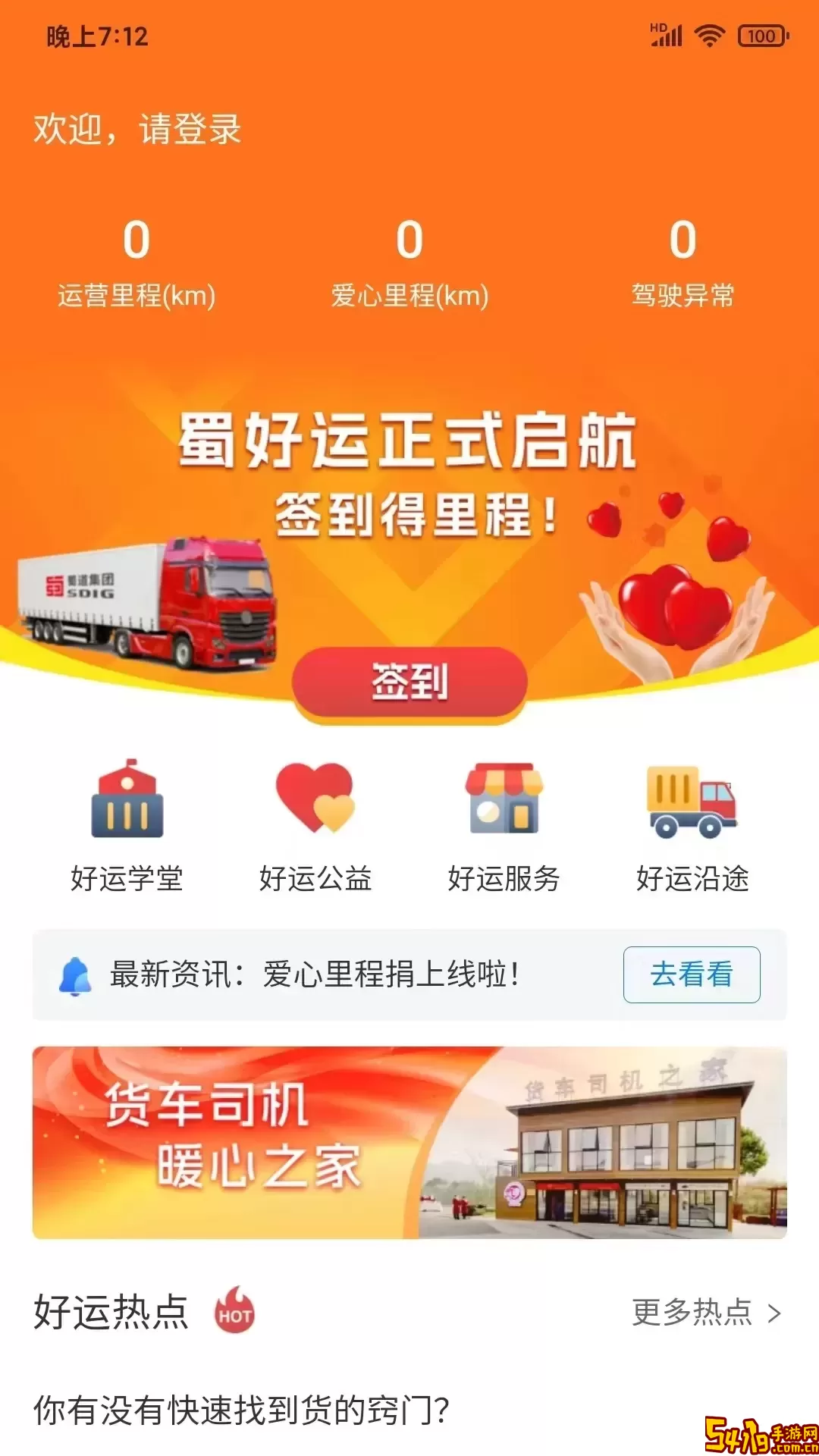Open 好运沿途

coord(692,827)
